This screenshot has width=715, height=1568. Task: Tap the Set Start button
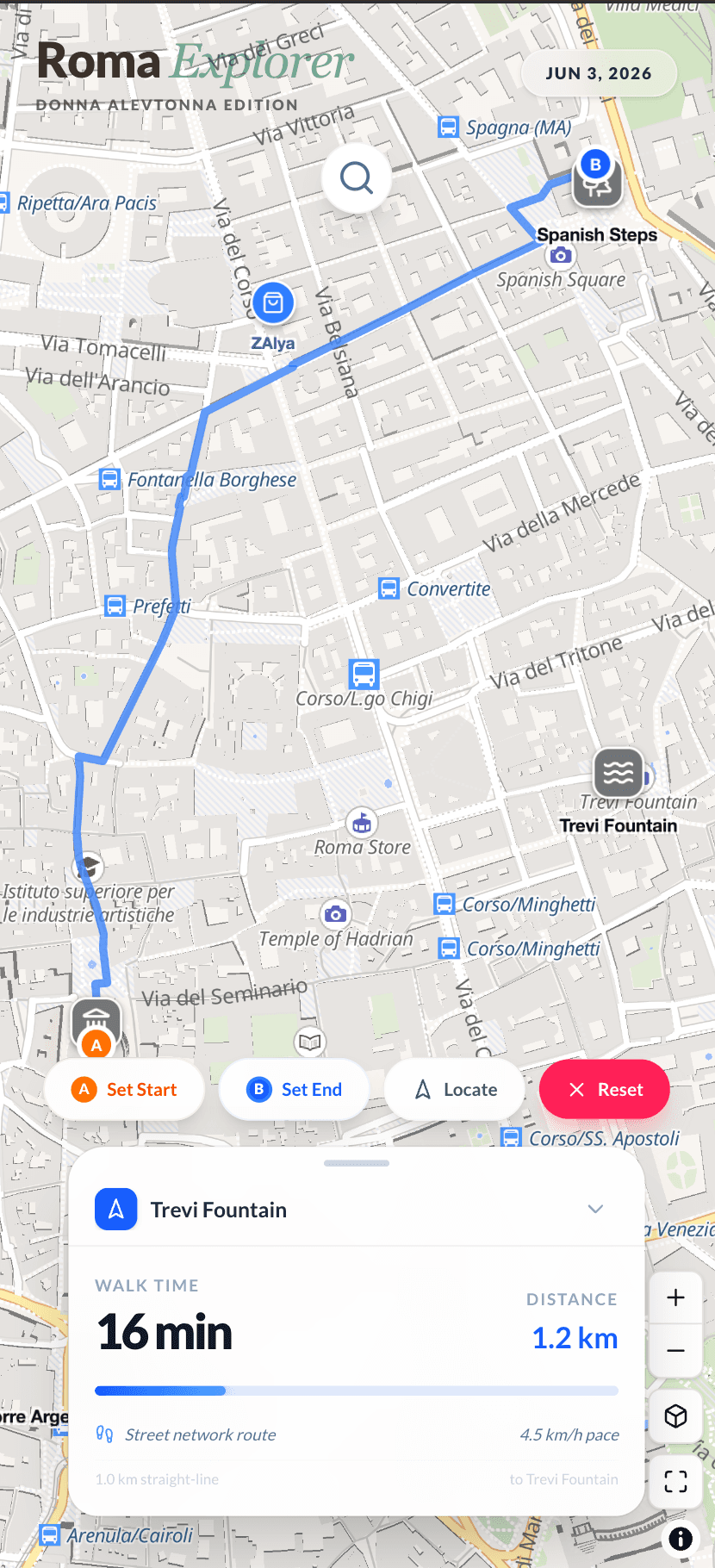(125, 1090)
